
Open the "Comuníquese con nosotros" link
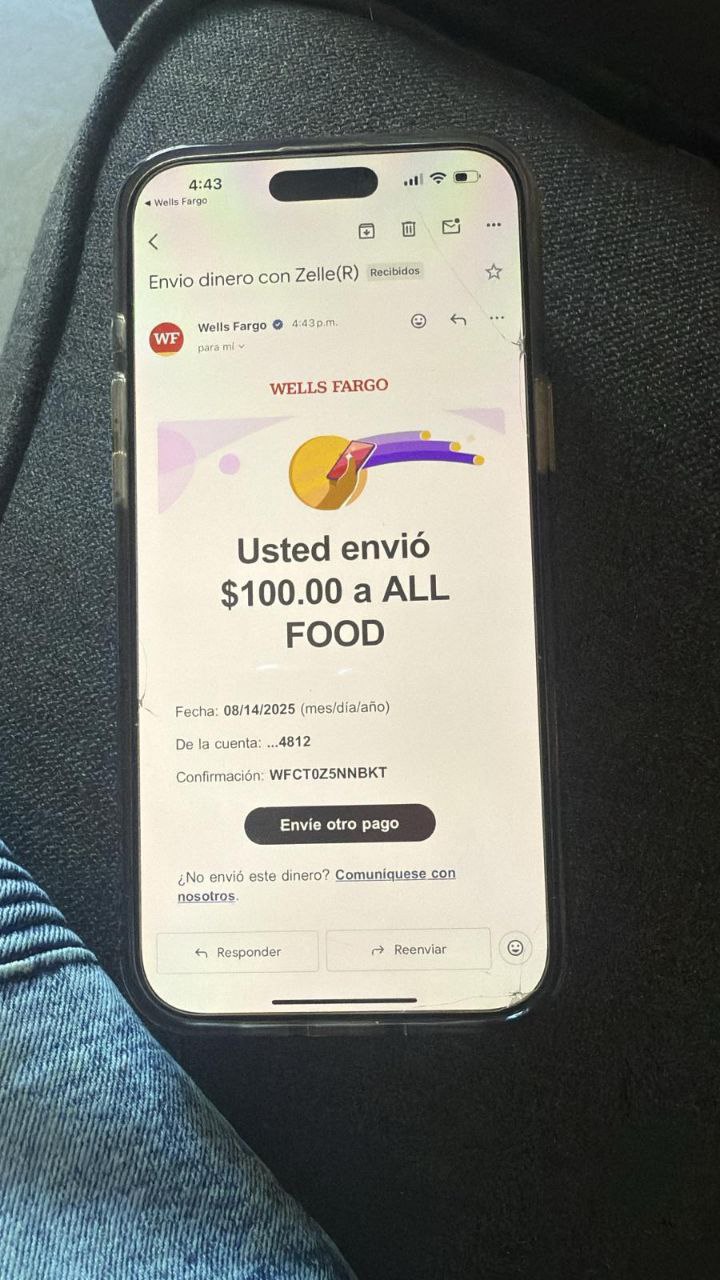(395, 874)
